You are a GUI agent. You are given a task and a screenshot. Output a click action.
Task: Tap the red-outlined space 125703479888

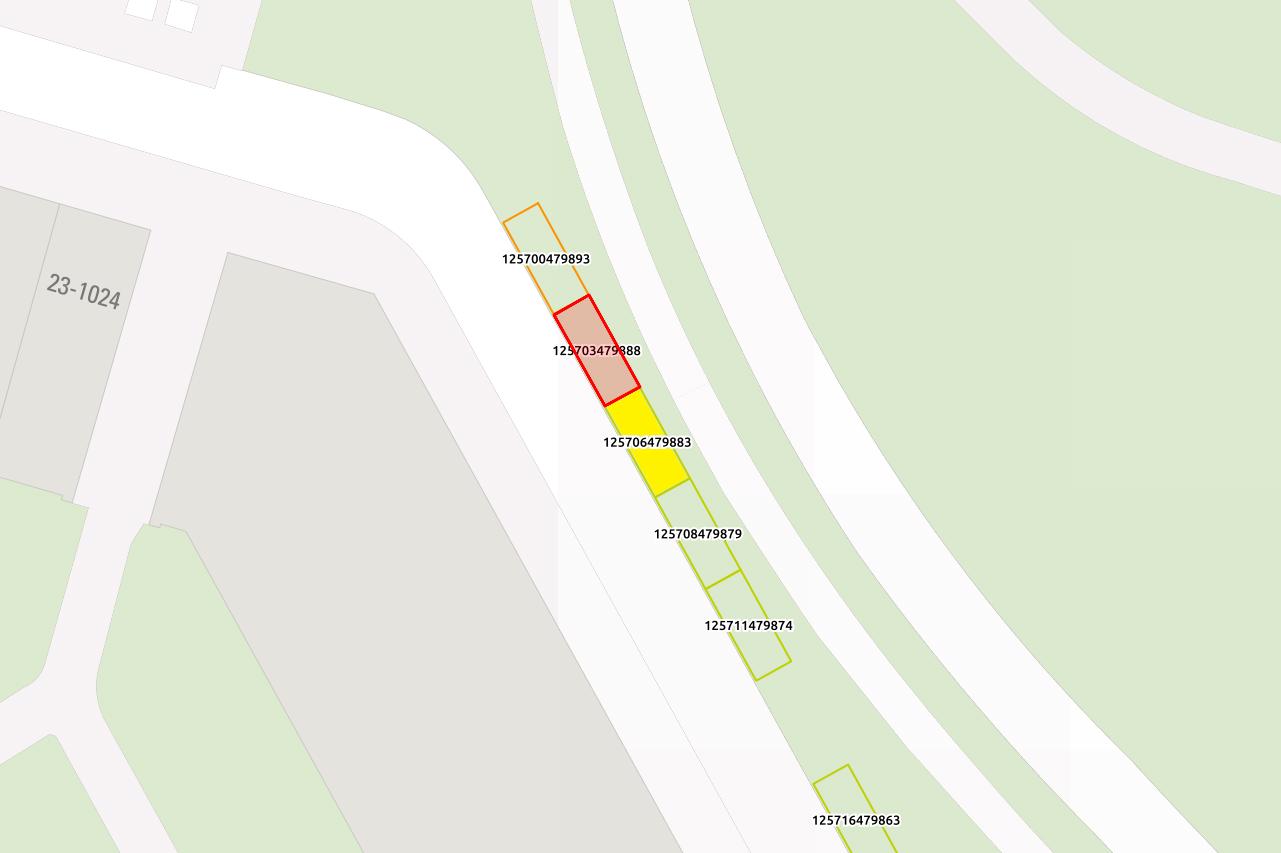[597, 350]
